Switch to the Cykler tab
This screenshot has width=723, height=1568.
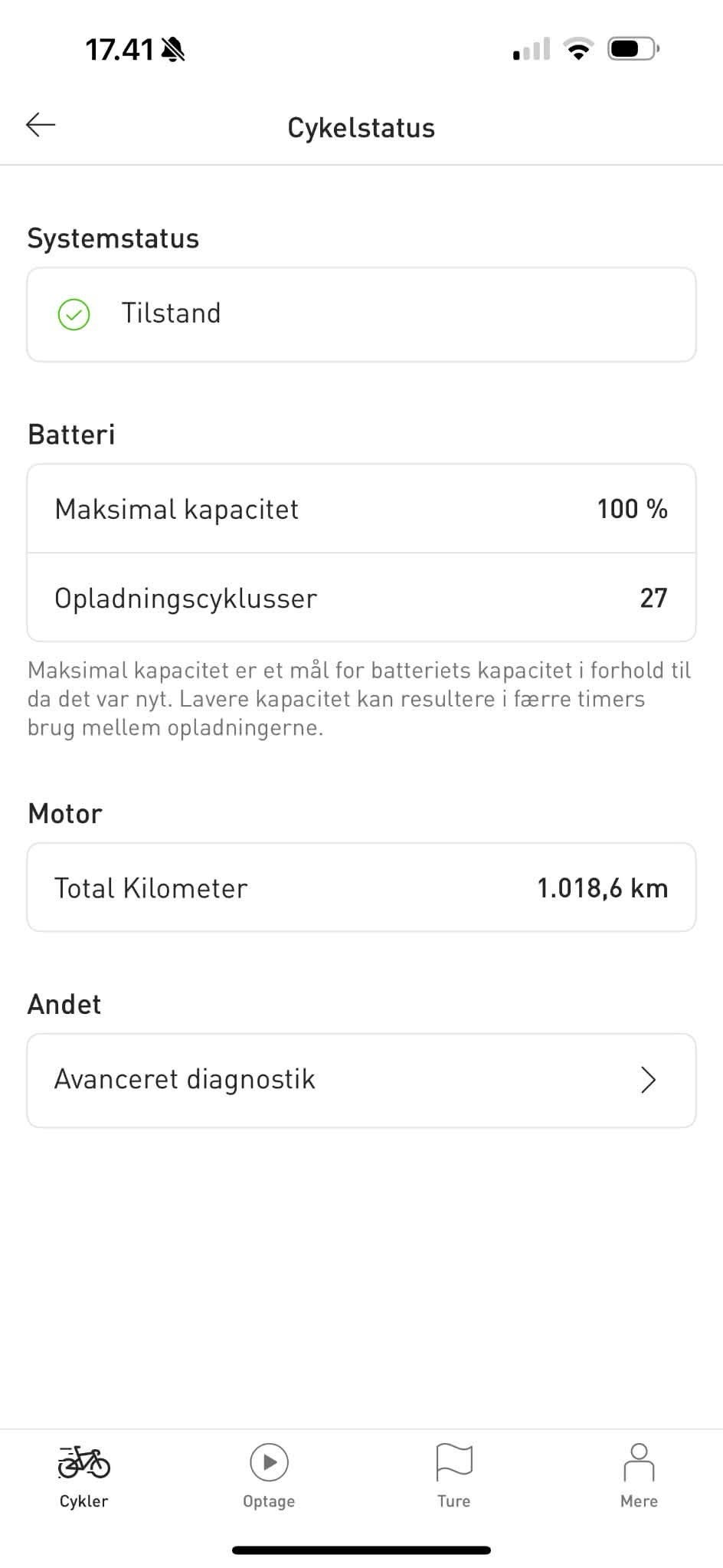click(84, 1476)
